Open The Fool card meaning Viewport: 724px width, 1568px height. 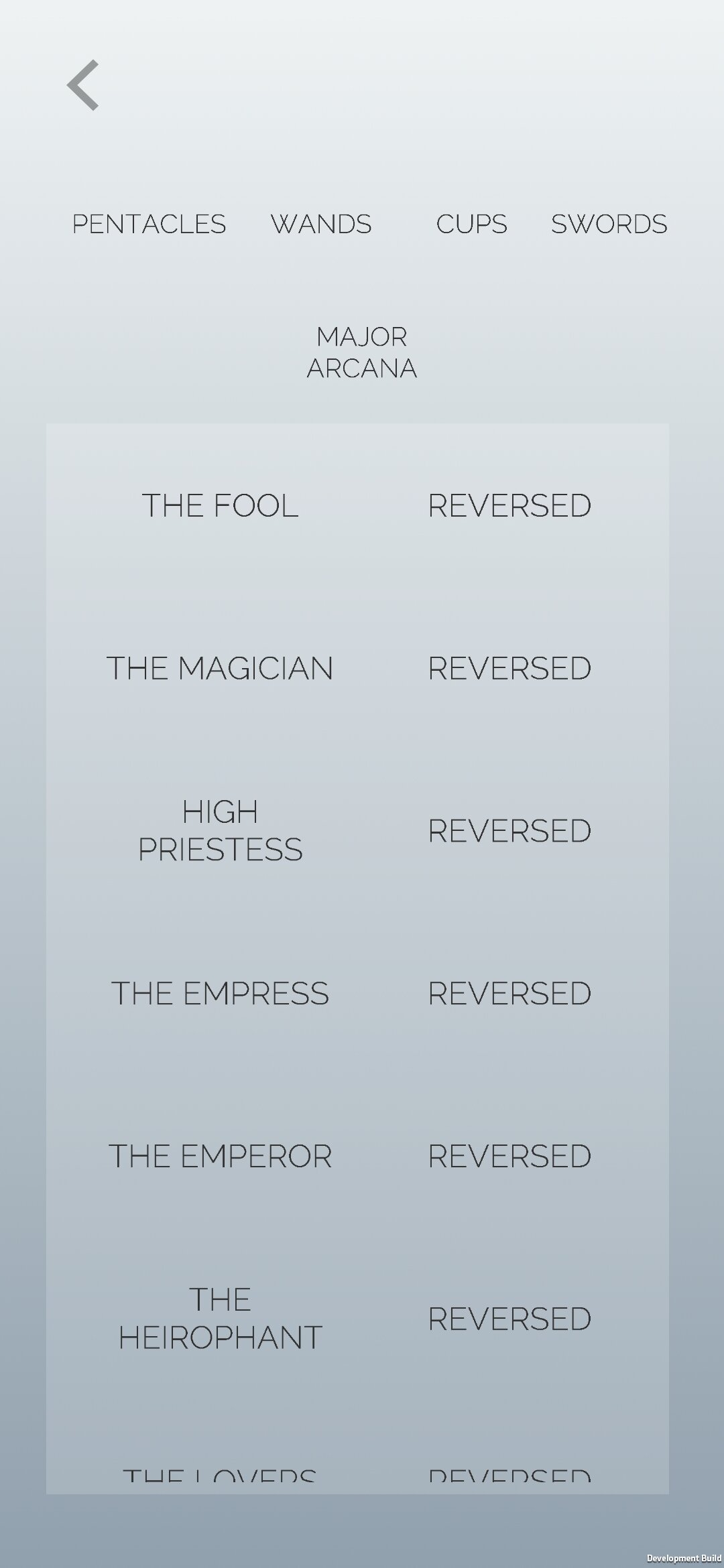click(x=220, y=505)
